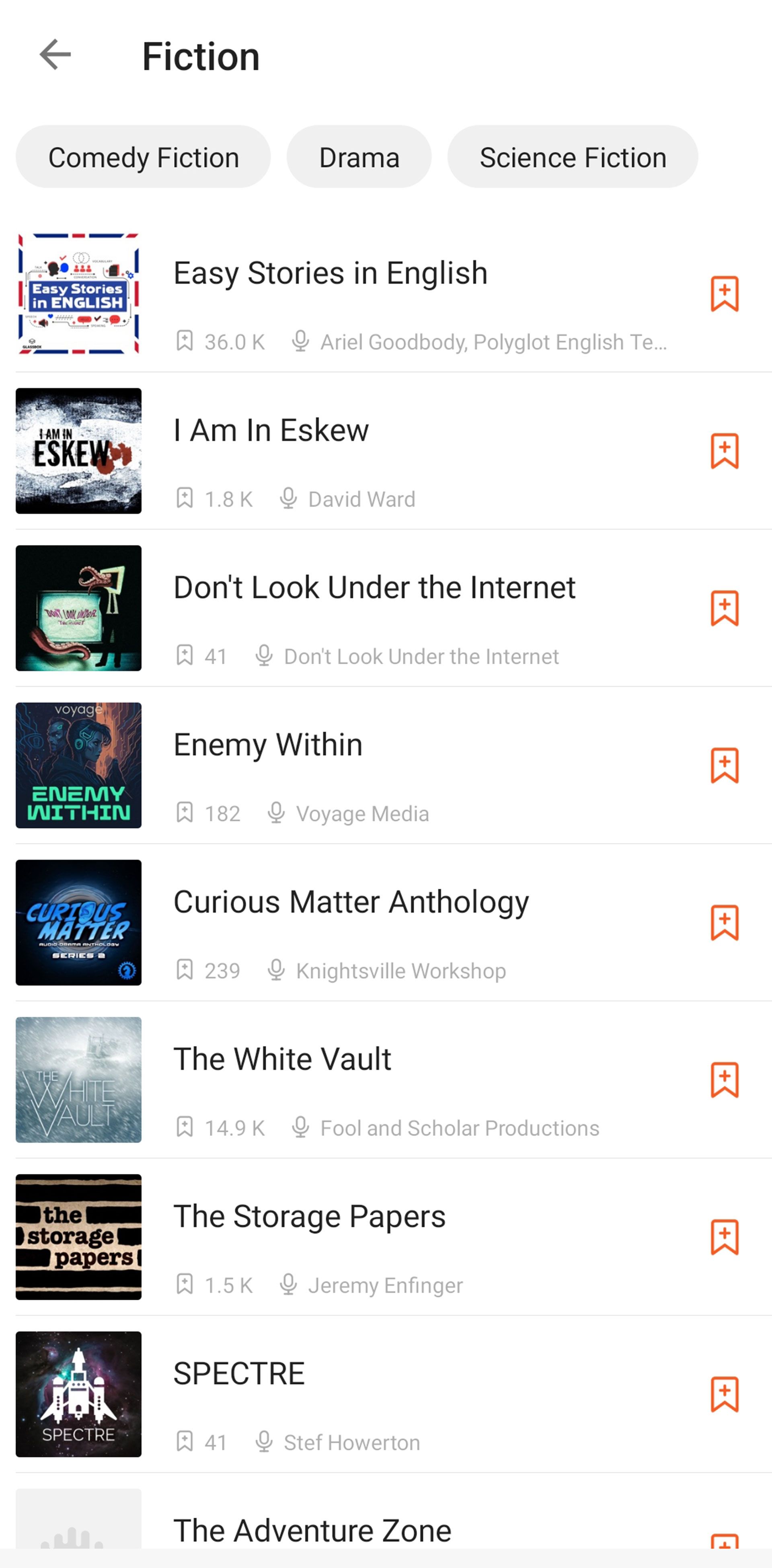Add SPECTRE to subscriptions
Viewport: 772px width, 1568px height.
coord(724,1394)
